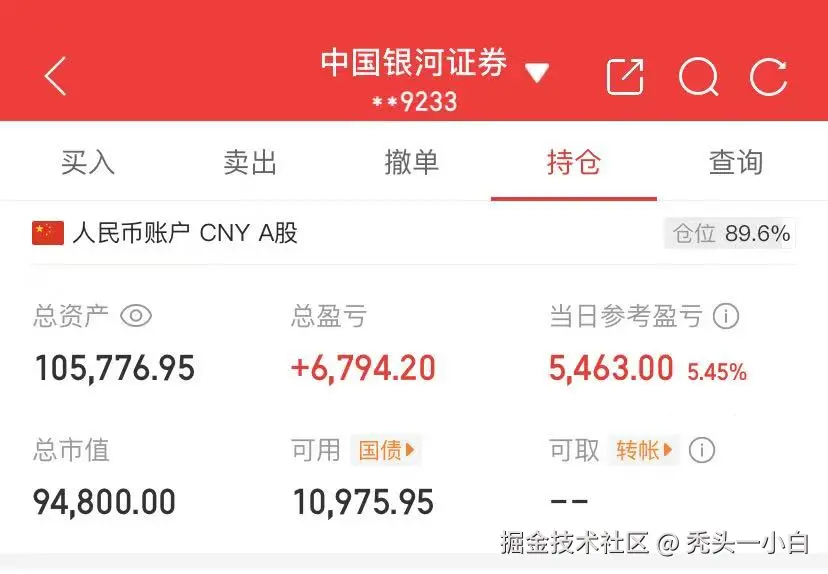Select the 持仓 tab

[x=574, y=162]
